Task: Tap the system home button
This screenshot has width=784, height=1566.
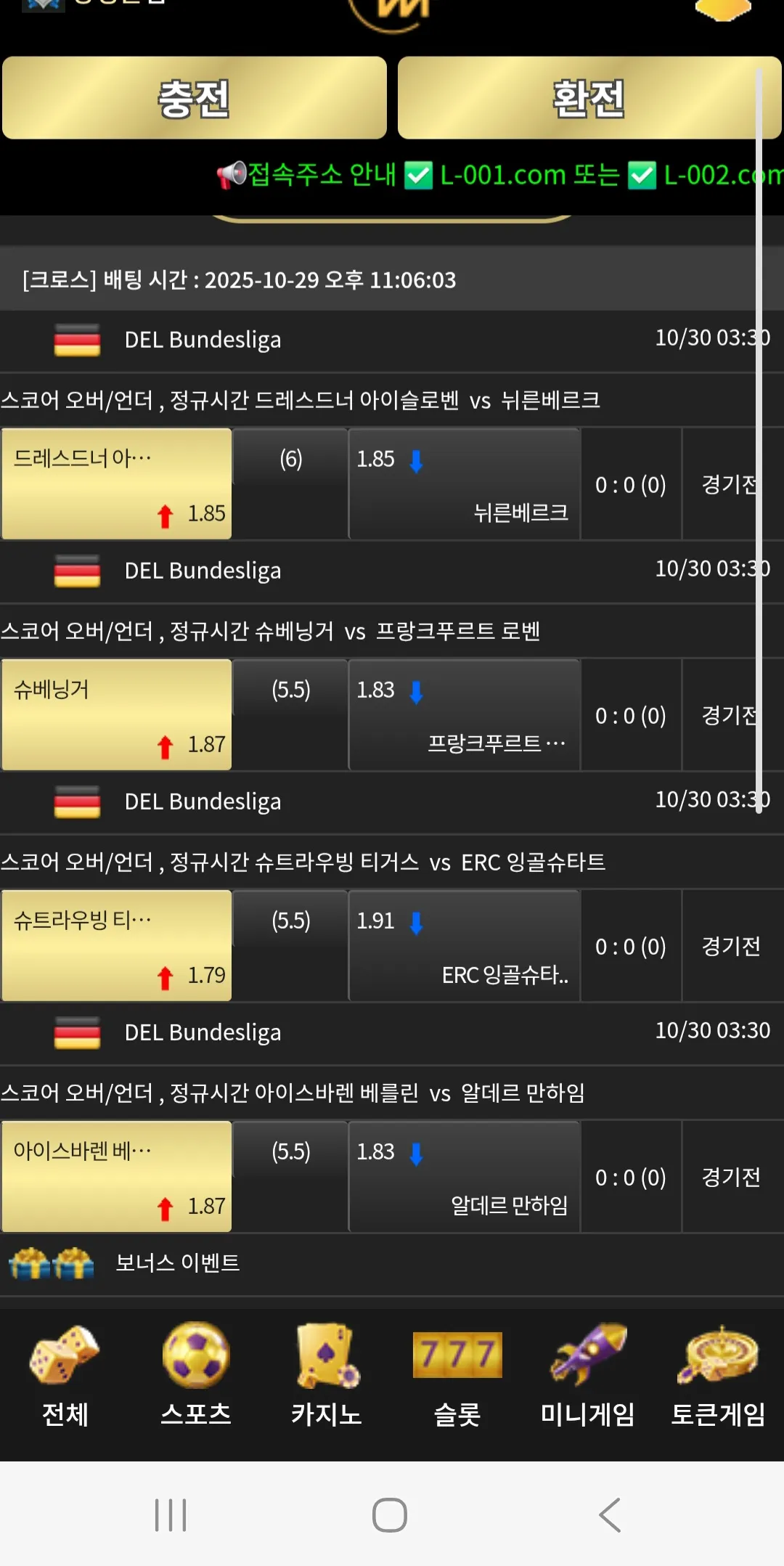Action: pyautogui.click(x=390, y=1515)
